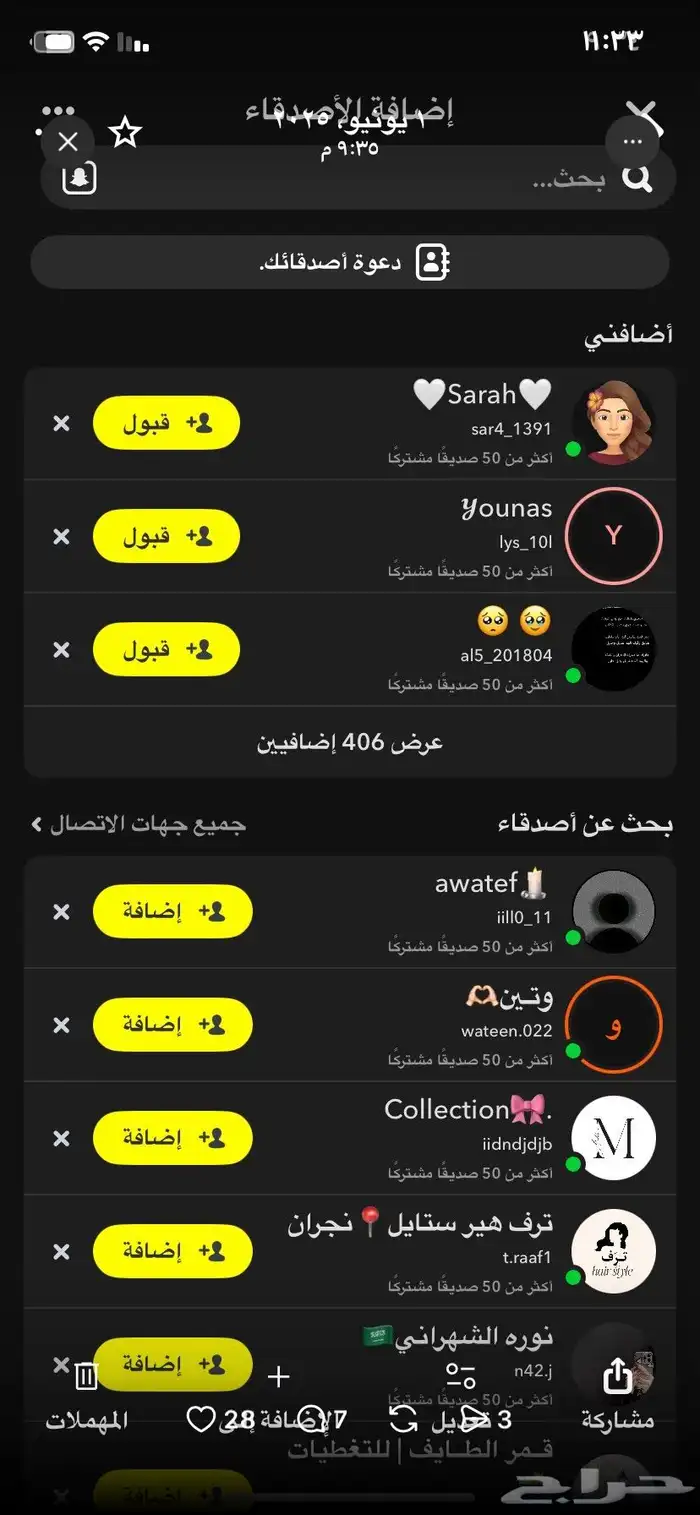The height and width of the screenshot is (1515, 700).
Task: Accept Sarah's friend request
Action: pos(166,423)
